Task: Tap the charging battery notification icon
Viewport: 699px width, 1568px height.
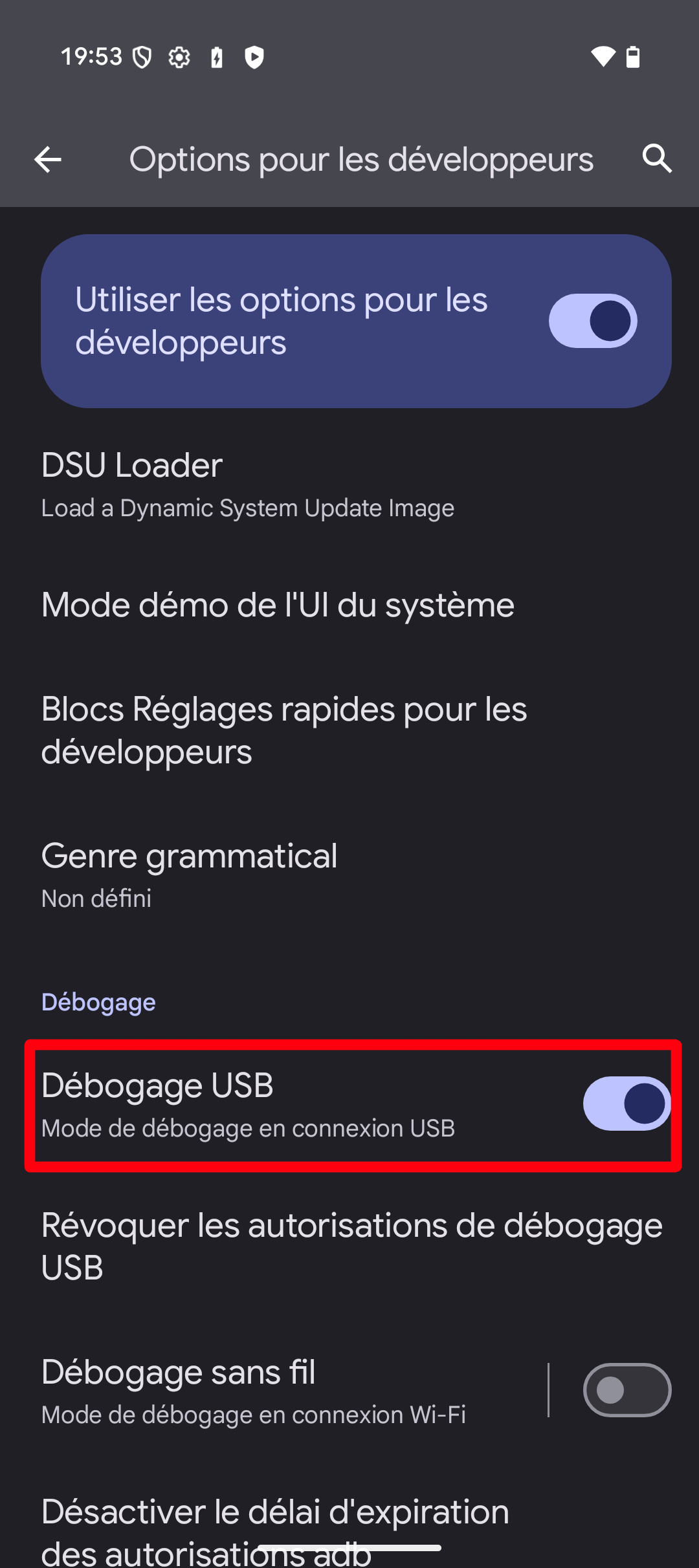Action: 216,57
